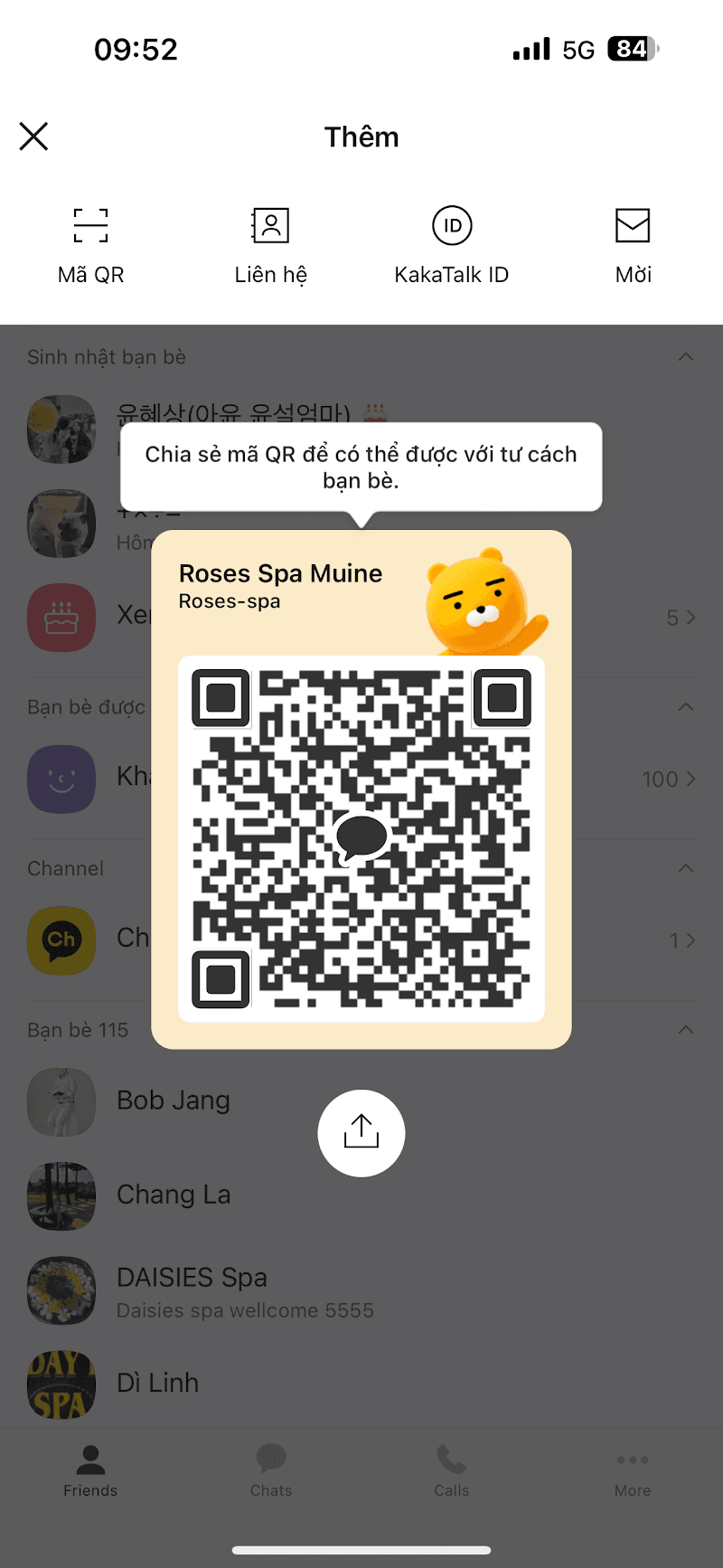
Task: Collapse the Sinh nhật bạn bè section
Action: pyautogui.click(x=684, y=356)
